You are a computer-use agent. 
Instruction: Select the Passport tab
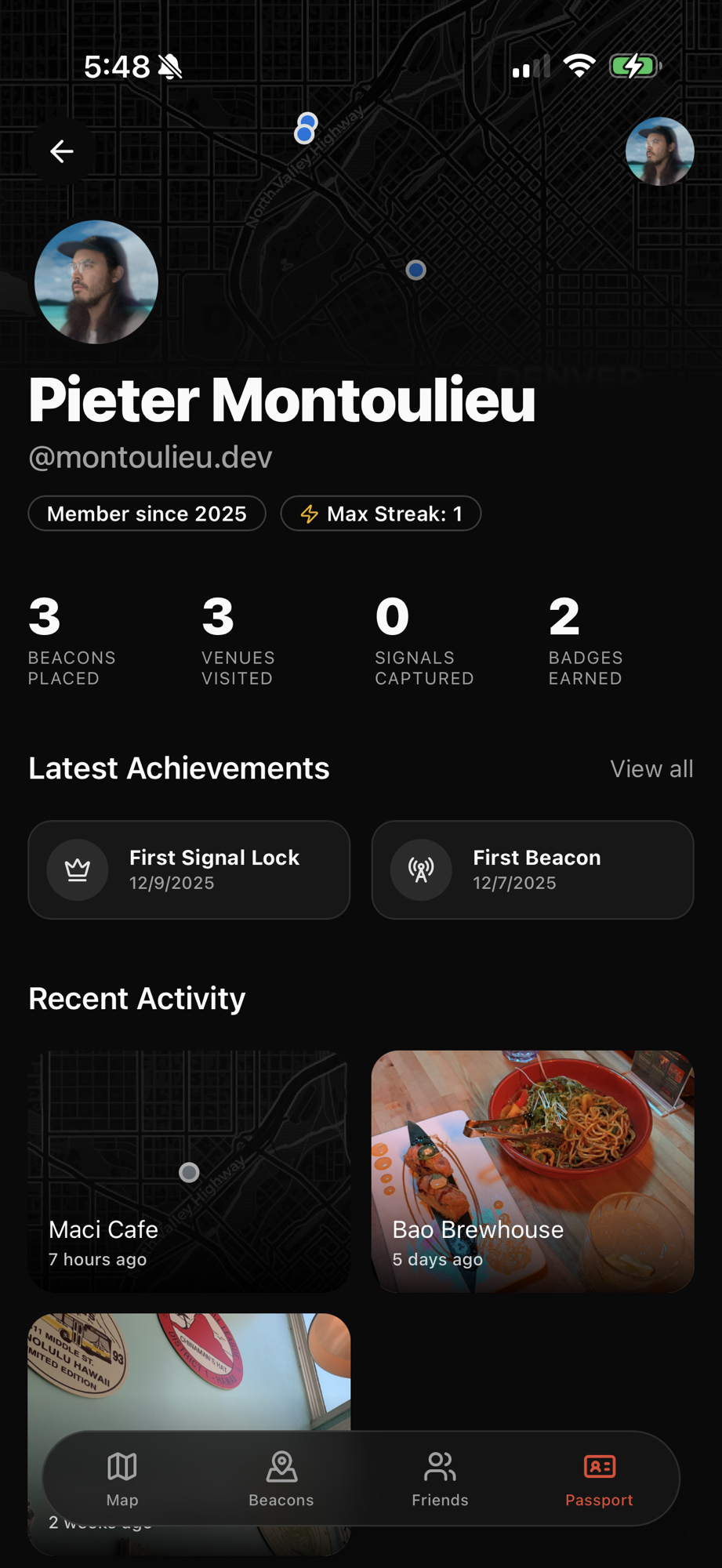tap(599, 1479)
